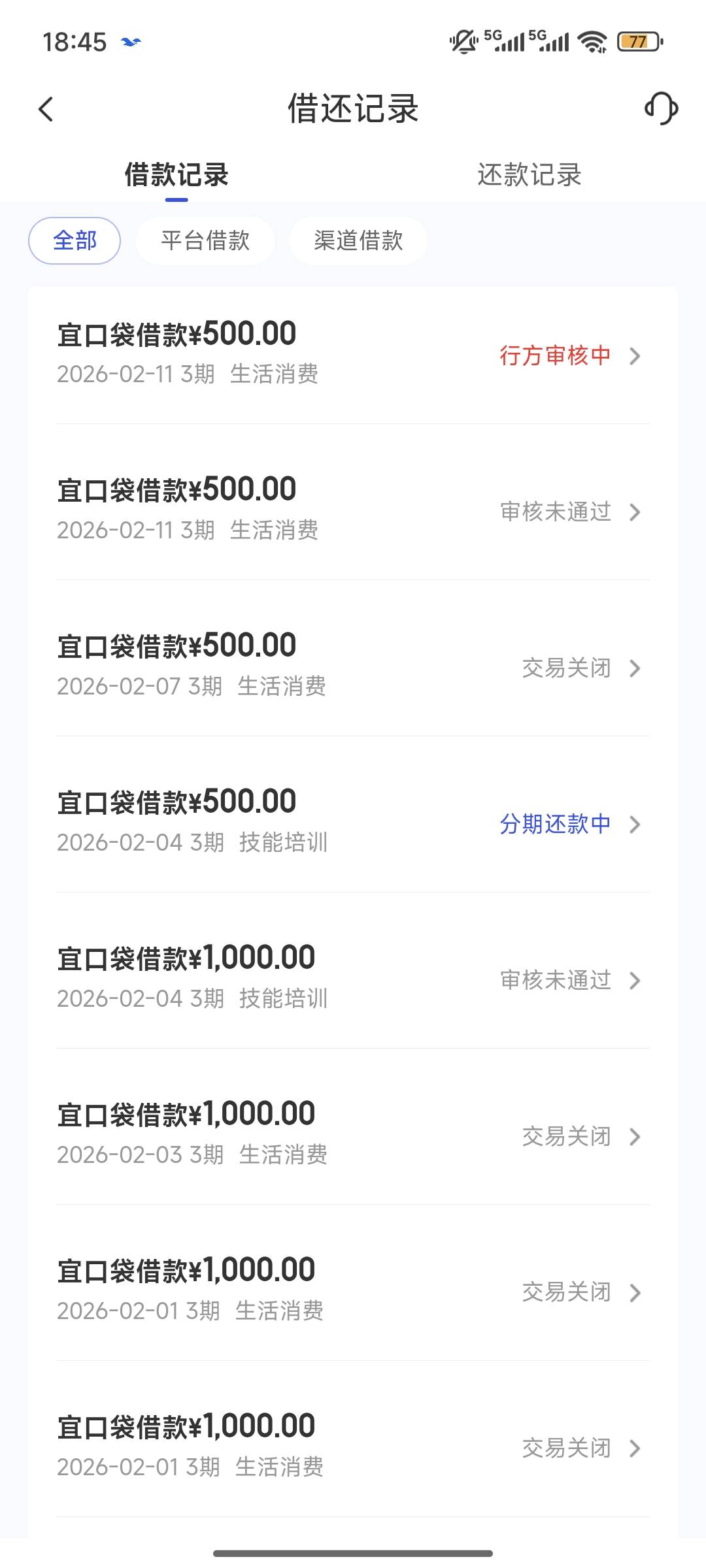Select 借款记录 tab
Image resolution: width=706 pixels, height=1568 pixels.
176,175
